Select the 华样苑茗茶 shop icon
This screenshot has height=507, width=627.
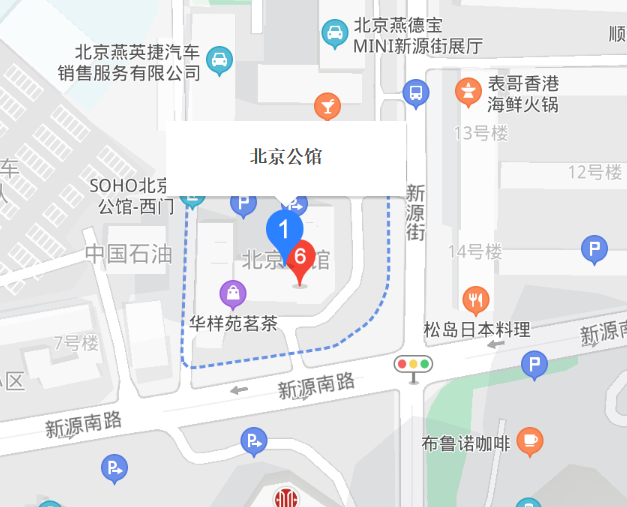(x=232, y=293)
